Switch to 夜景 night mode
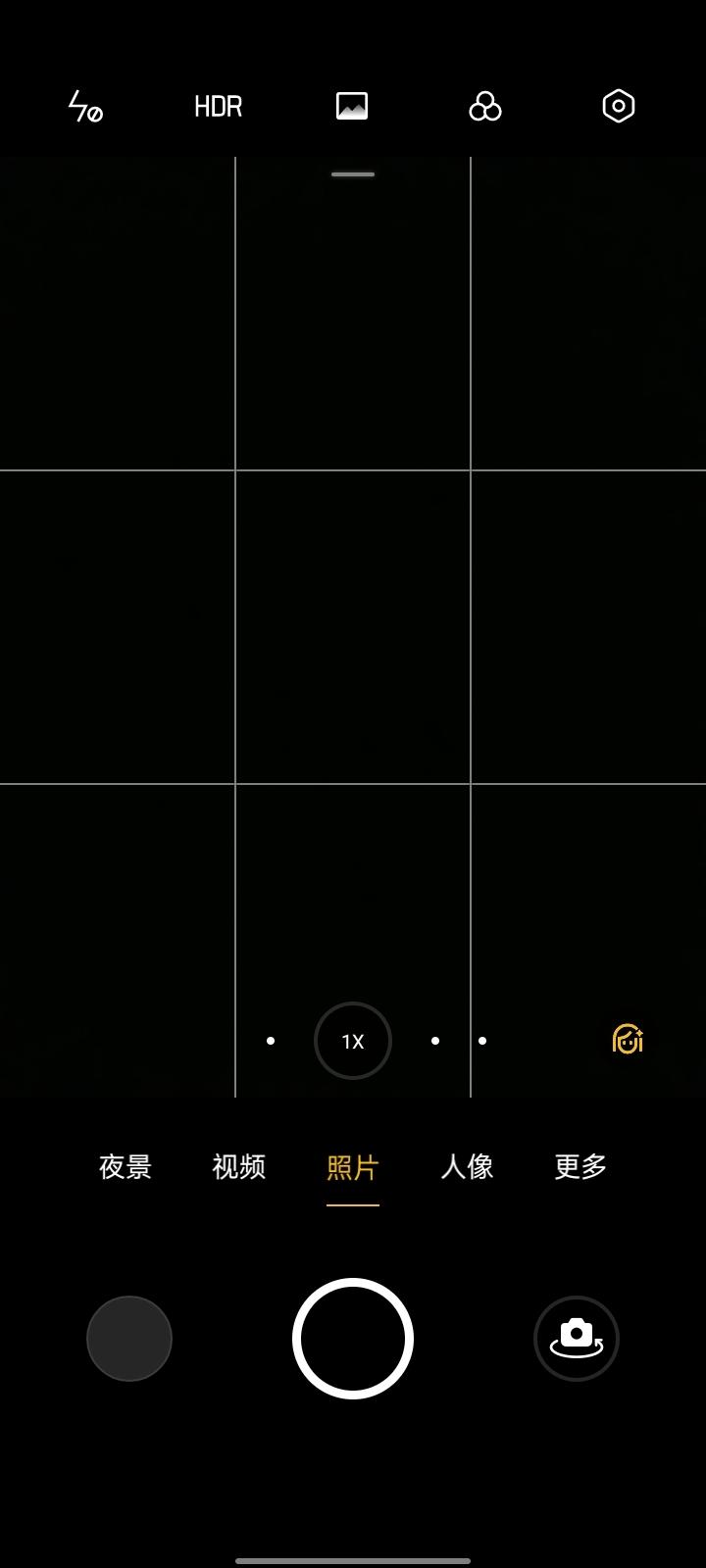This screenshot has height=1568, width=706. click(126, 1167)
